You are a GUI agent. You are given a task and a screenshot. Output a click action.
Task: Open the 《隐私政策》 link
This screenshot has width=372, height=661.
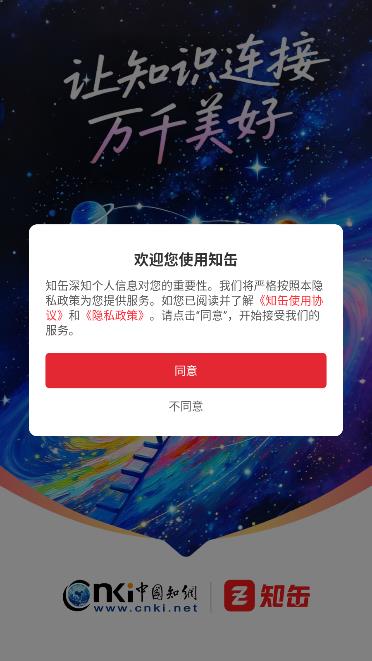coord(116,315)
